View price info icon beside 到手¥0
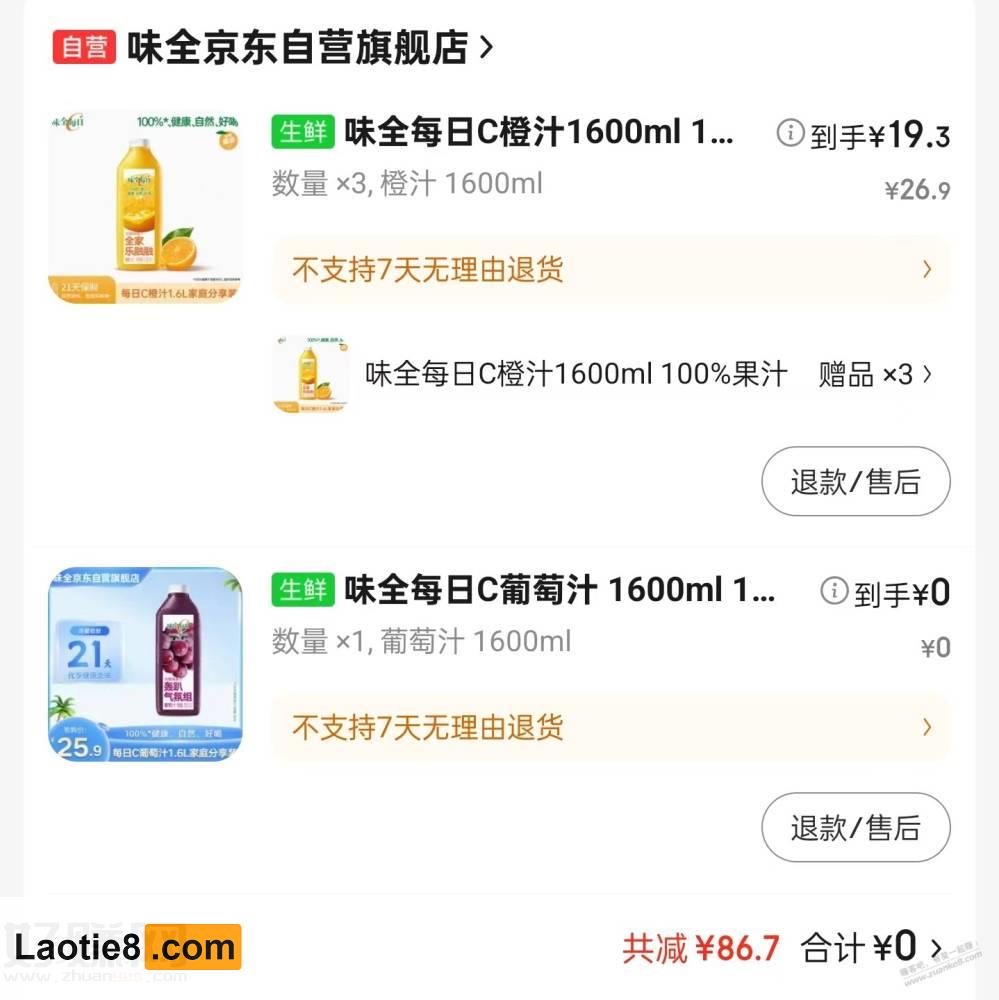The image size is (999, 1000). pos(833,591)
